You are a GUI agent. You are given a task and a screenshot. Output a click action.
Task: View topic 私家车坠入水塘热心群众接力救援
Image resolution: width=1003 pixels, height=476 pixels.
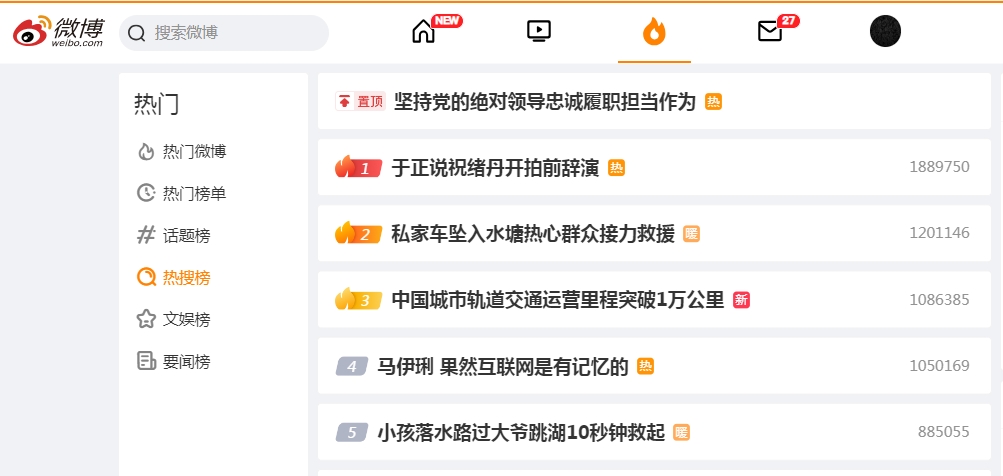(533, 234)
